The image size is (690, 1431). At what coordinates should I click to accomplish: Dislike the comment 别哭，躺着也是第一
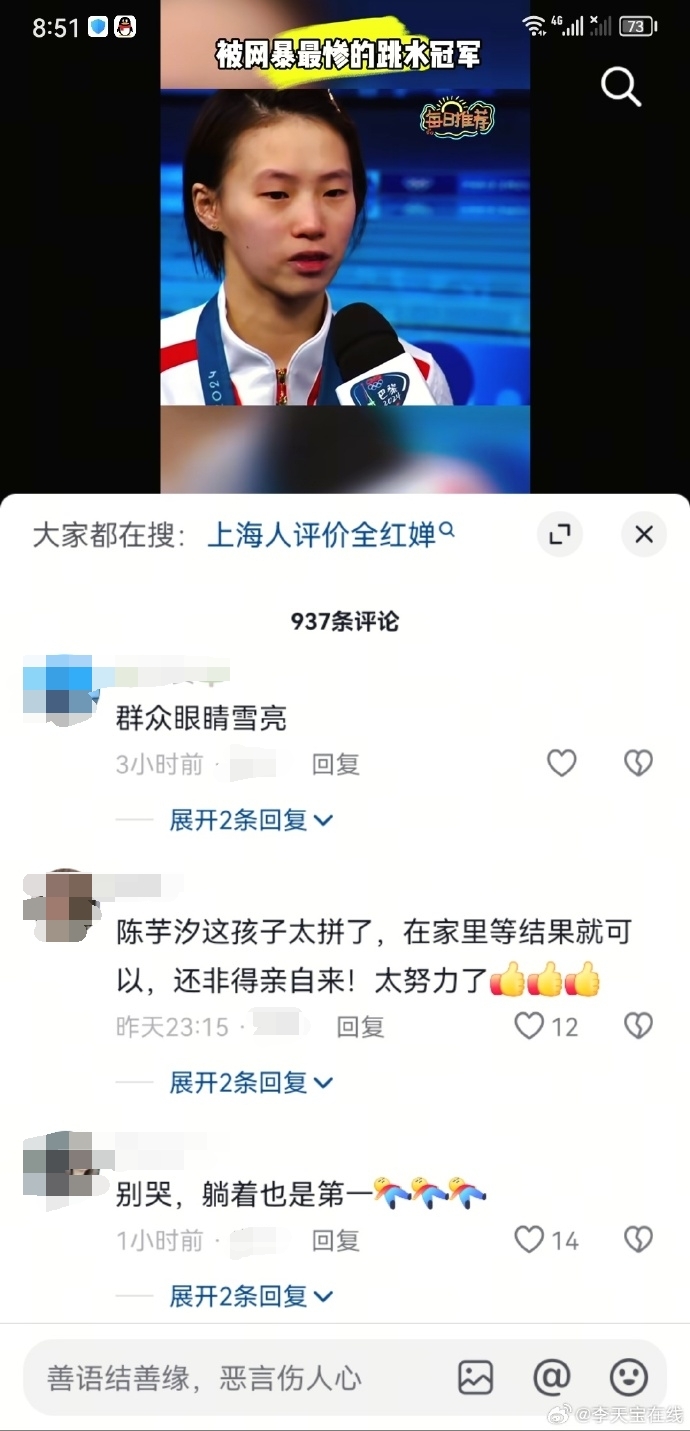[x=638, y=1241]
